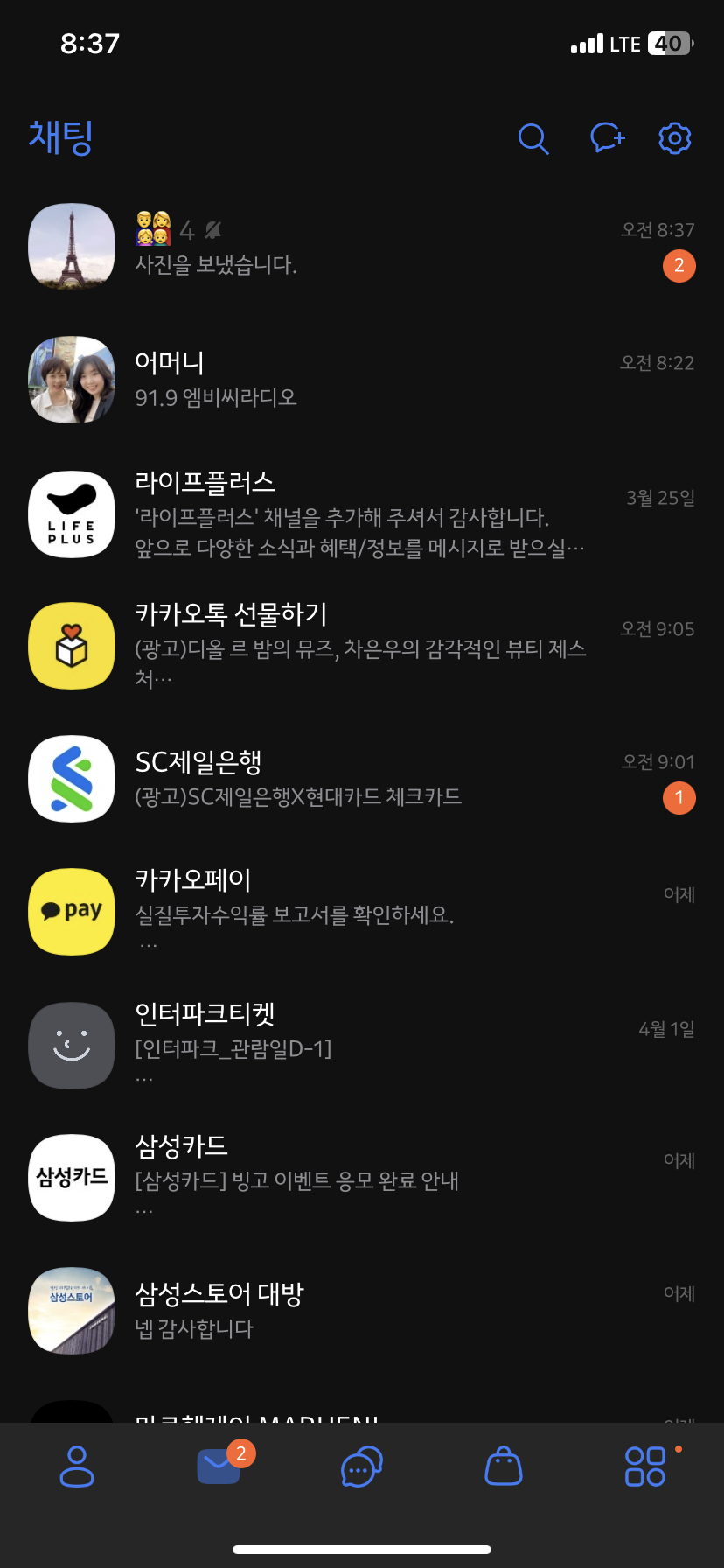724x1568 pixels.
Task: Open the chat search icon
Action: click(533, 138)
